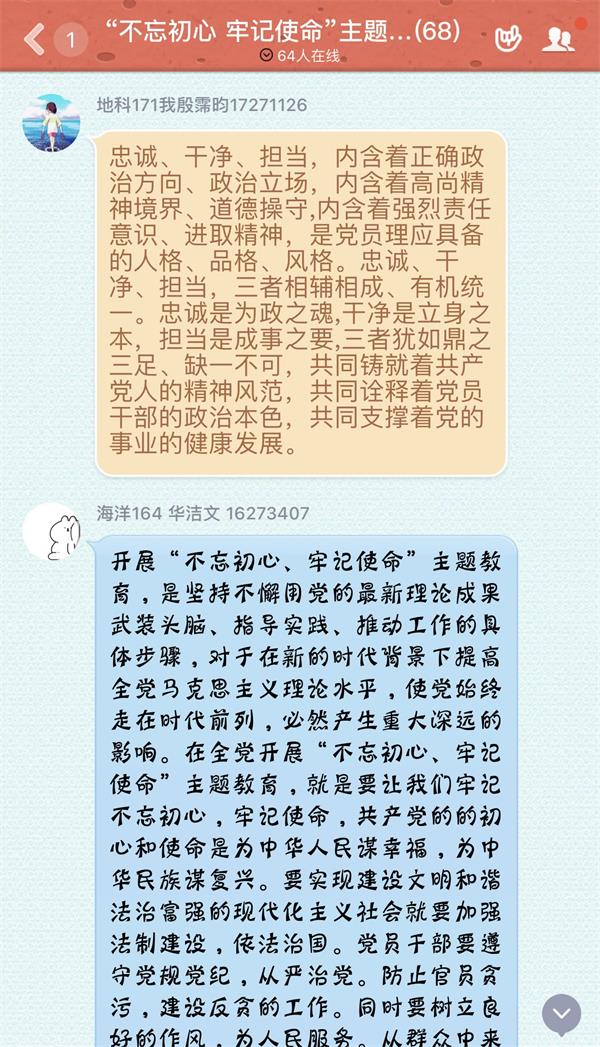Go back to the message list

(36, 39)
